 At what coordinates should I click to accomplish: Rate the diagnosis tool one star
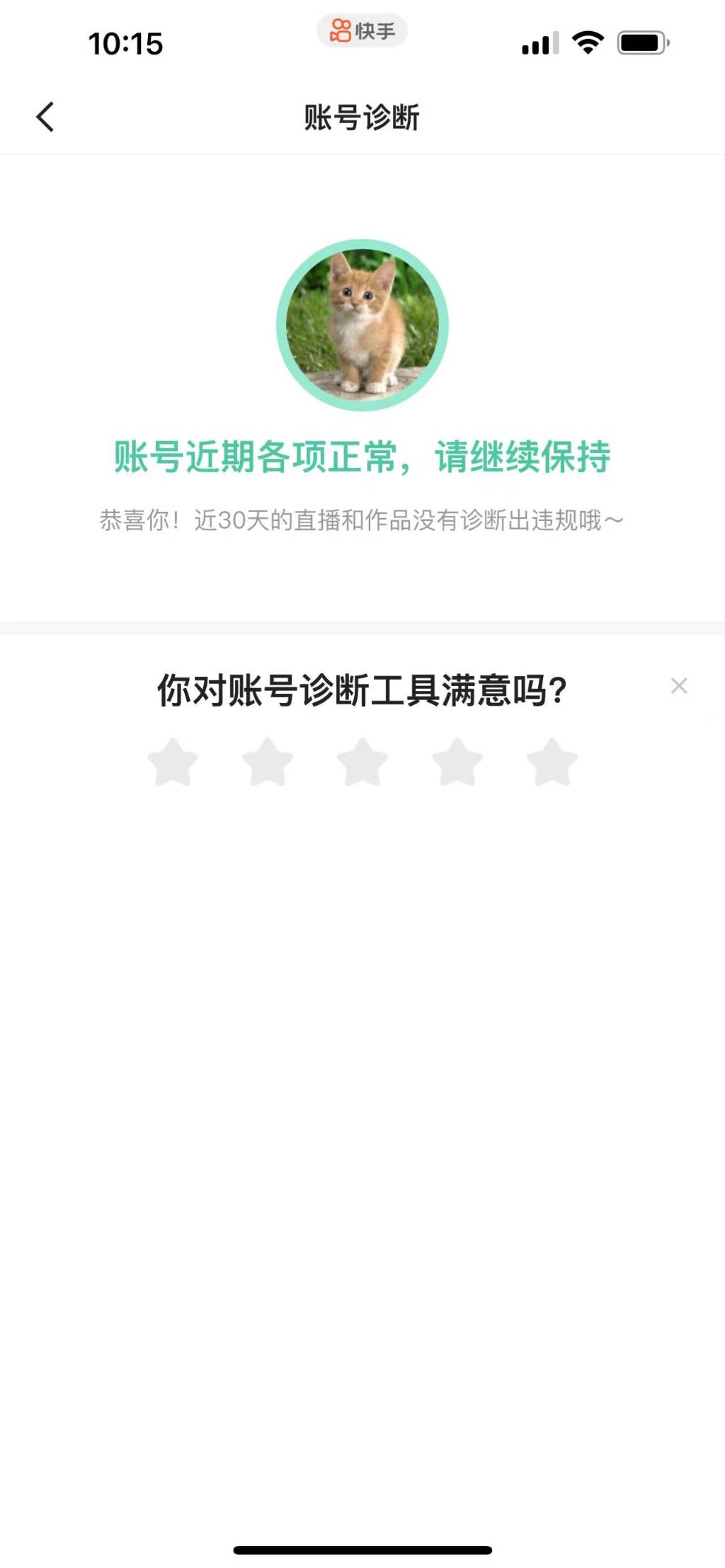tap(173, 762)
